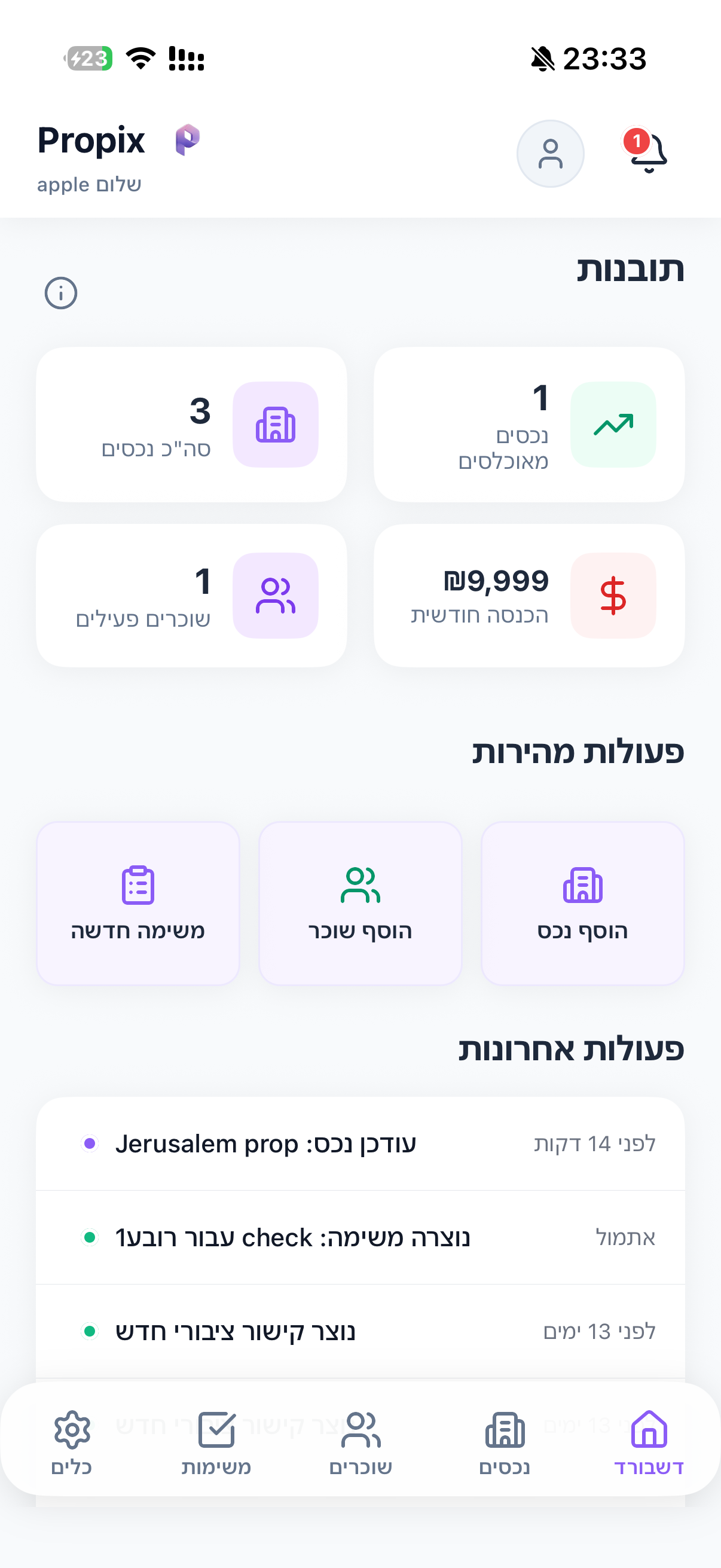Select the דשבורד tab

(x=649, y=1442)
